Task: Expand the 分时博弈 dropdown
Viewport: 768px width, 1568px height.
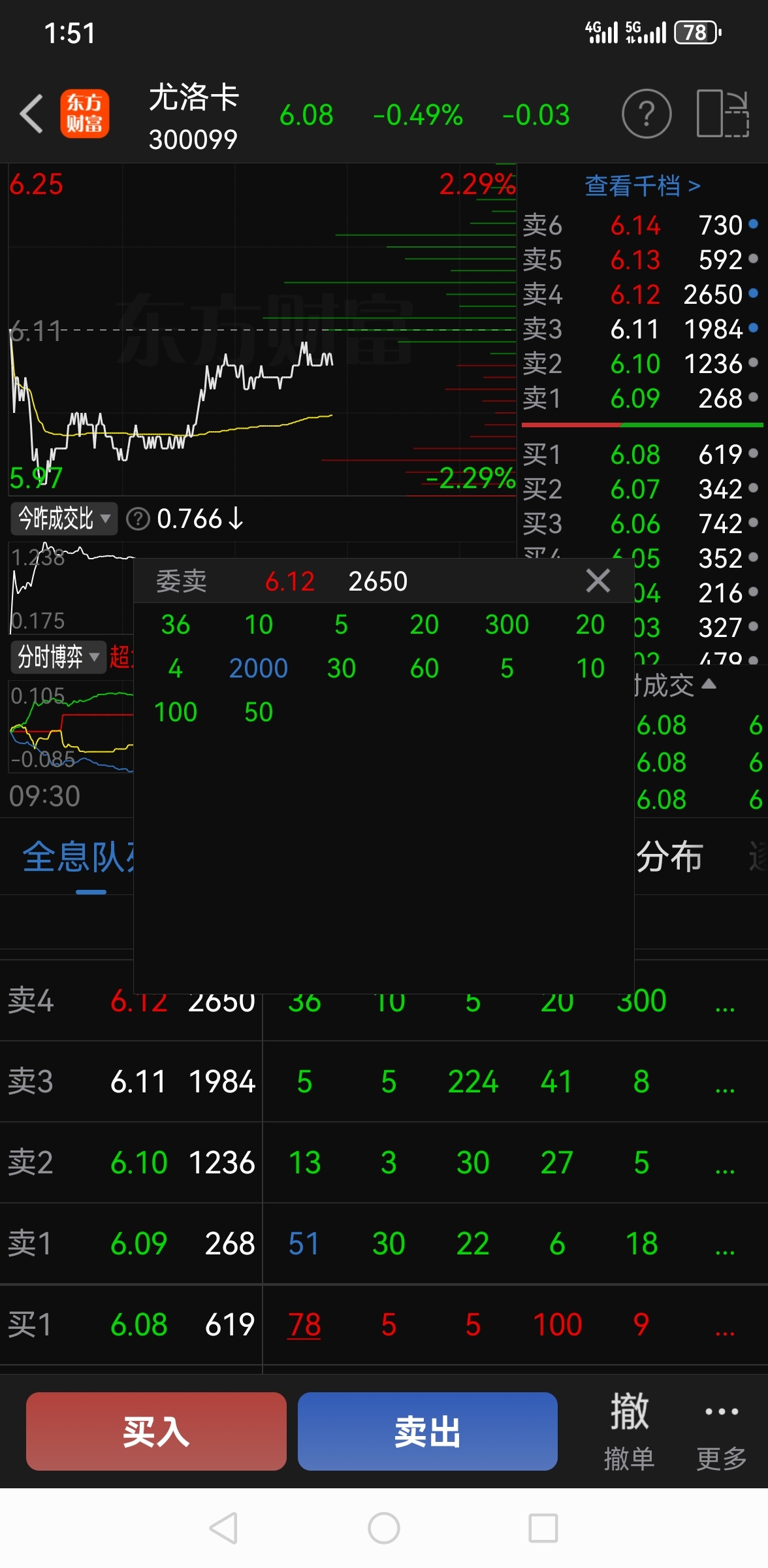Action: pos(57,657)
